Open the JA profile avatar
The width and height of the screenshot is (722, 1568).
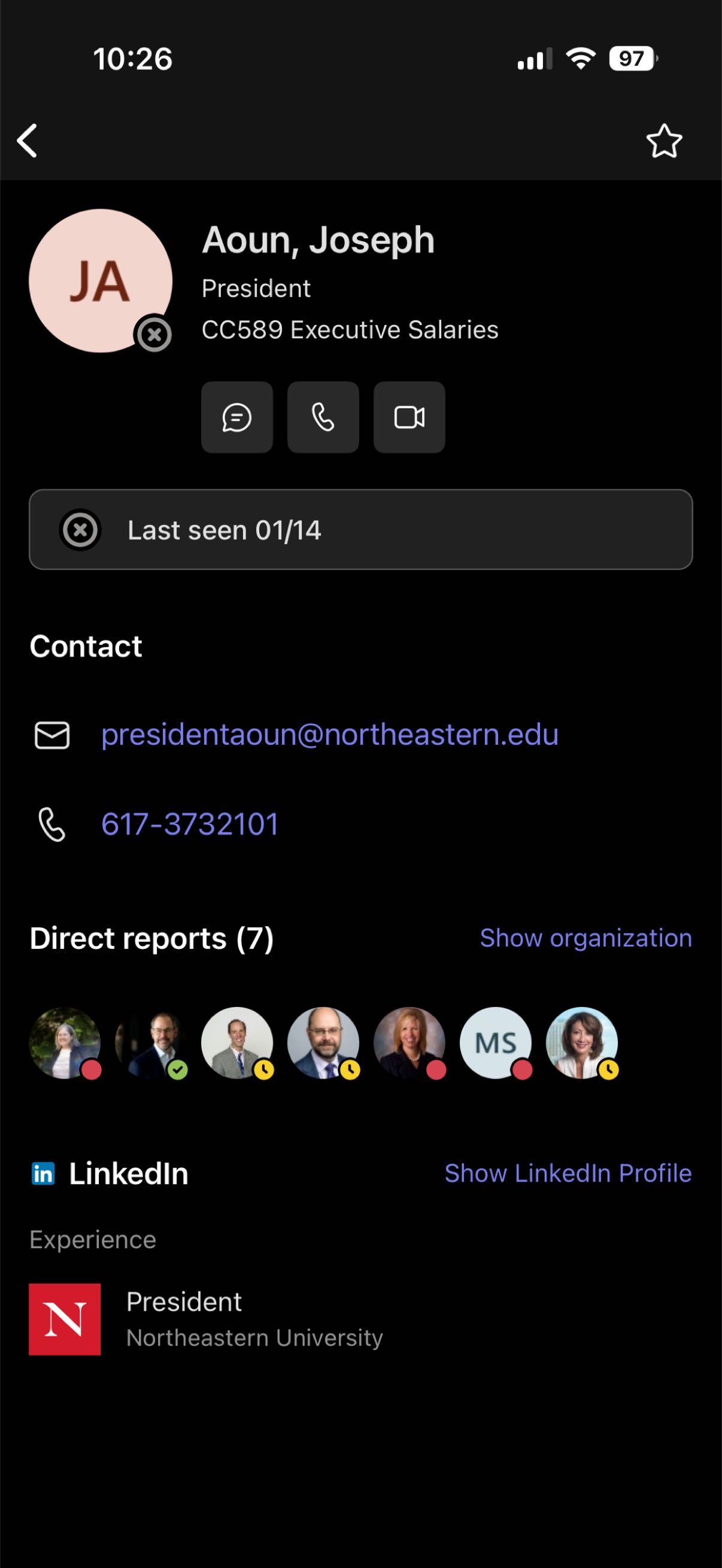click(101, 281)
